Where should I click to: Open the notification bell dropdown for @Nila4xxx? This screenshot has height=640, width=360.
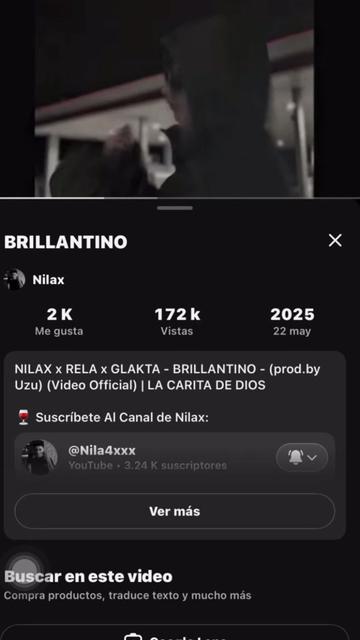302,458
